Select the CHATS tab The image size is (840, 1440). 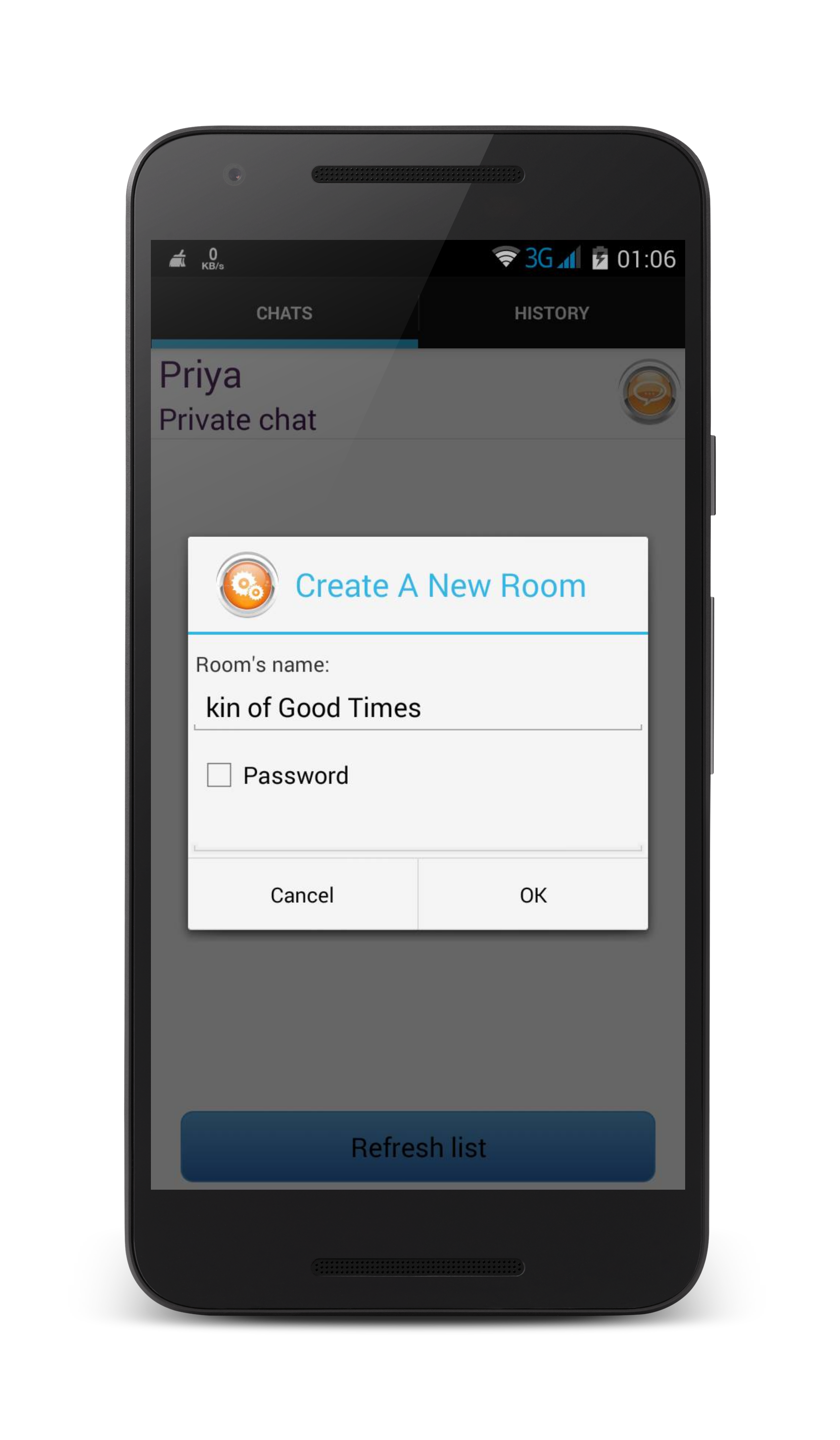pos(284,313)
